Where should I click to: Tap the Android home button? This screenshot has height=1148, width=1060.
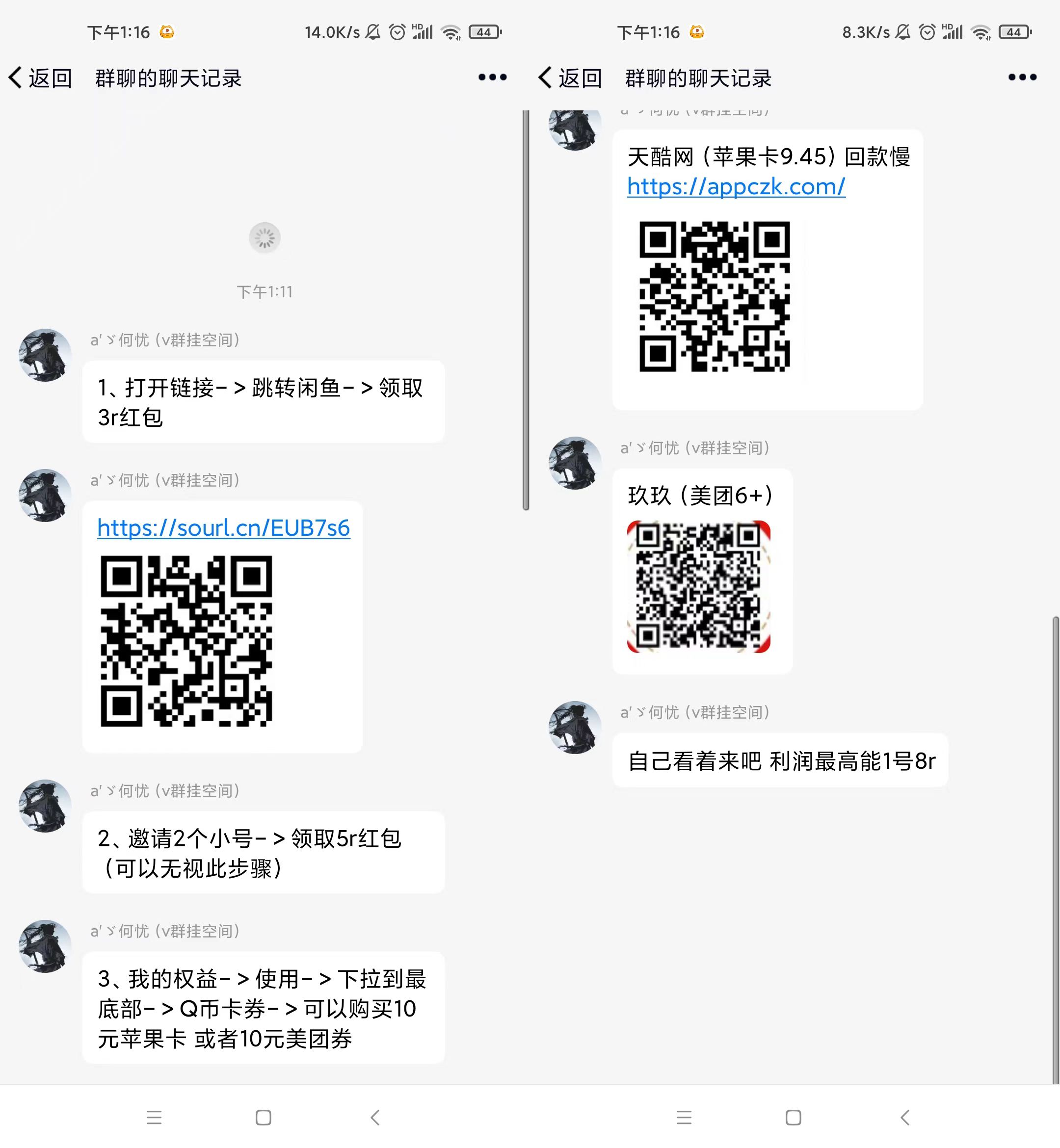[263, 1118]
